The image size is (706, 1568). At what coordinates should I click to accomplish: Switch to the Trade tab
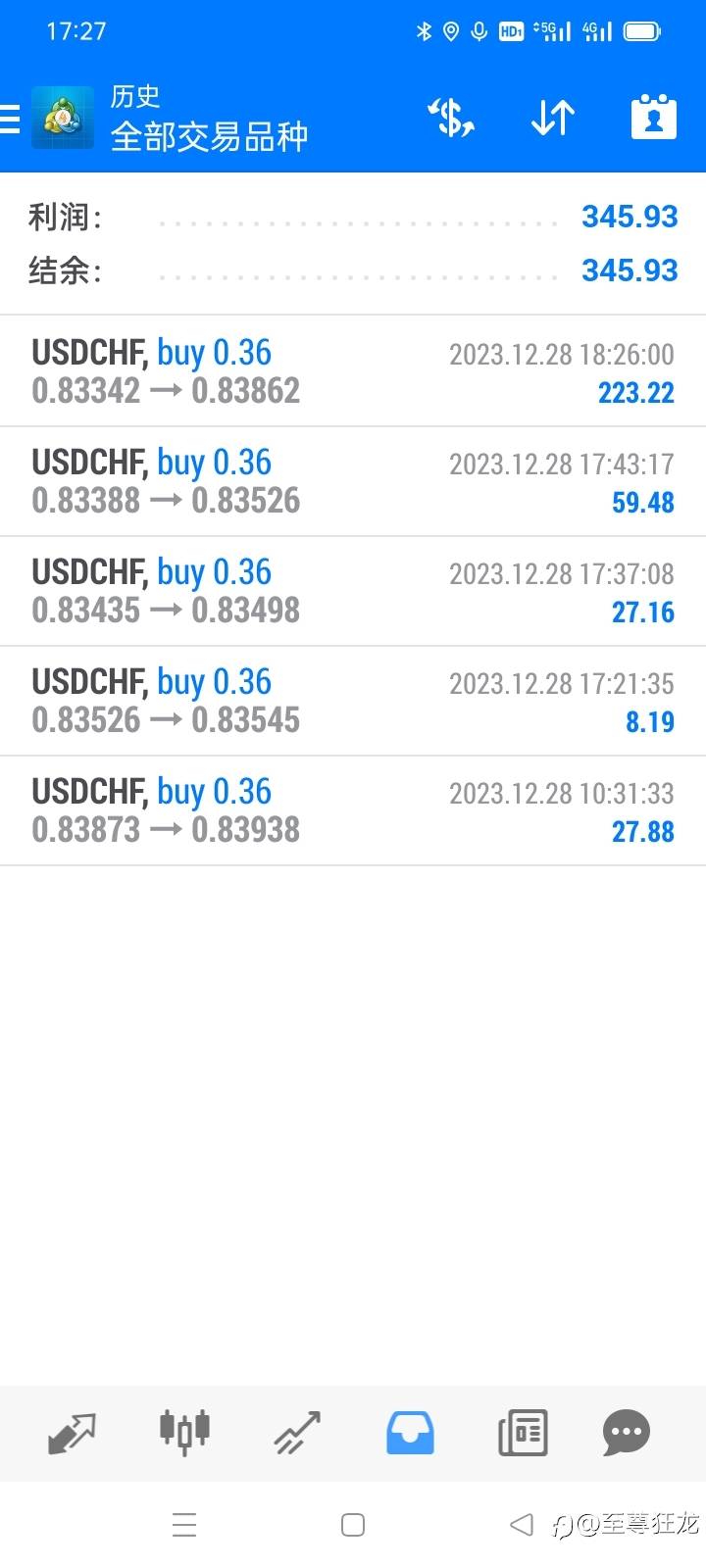tap(297, 1433)
